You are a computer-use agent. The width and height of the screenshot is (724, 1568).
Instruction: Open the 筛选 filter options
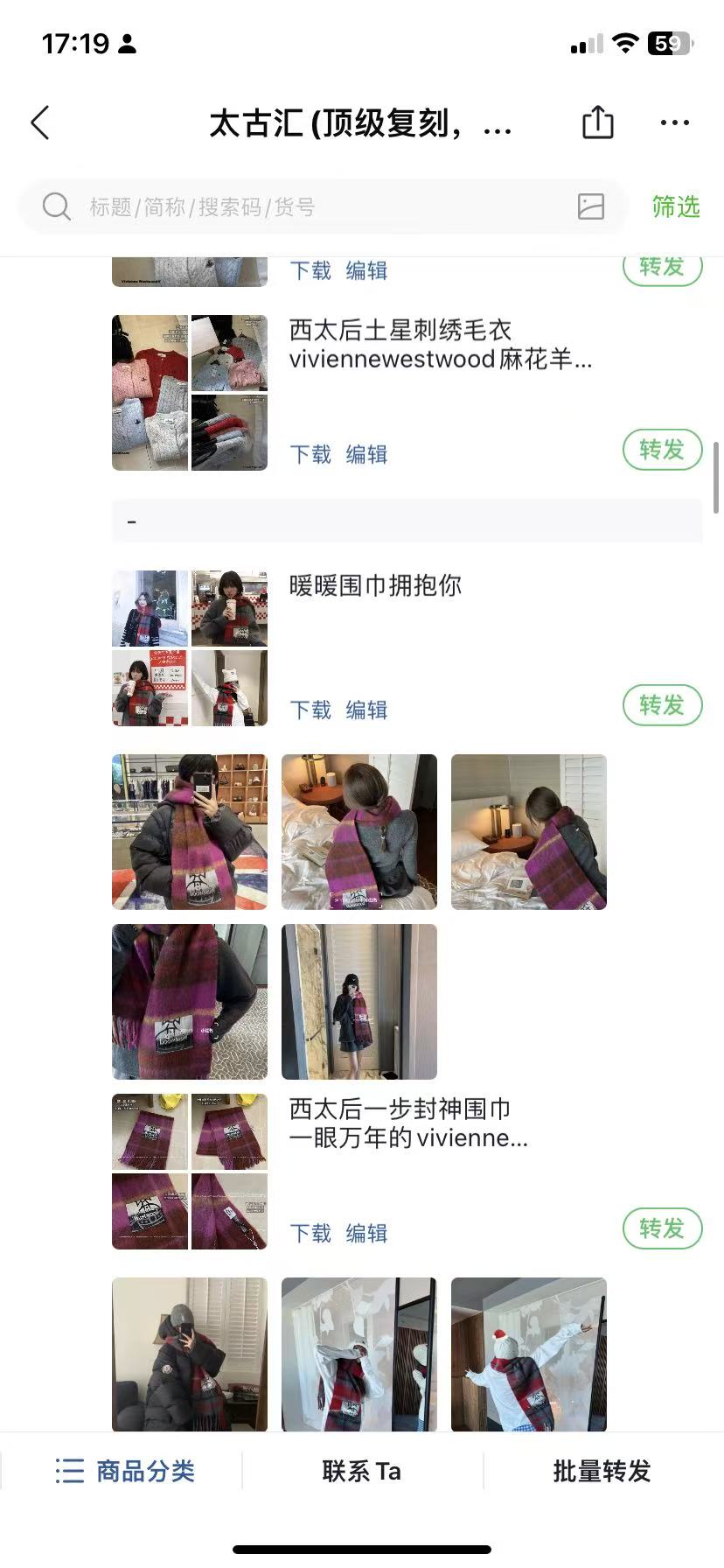pos(675,207)
